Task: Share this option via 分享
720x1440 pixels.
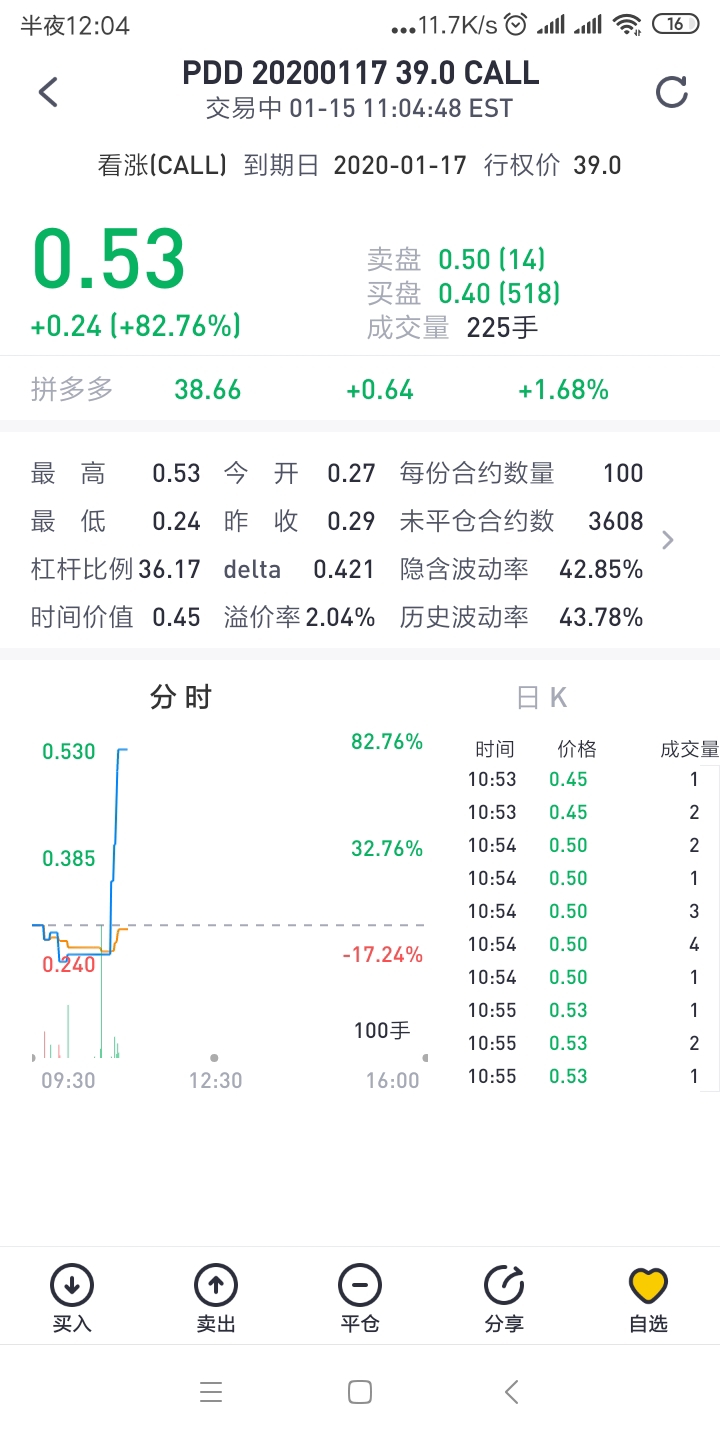Action: point(504,1298)
